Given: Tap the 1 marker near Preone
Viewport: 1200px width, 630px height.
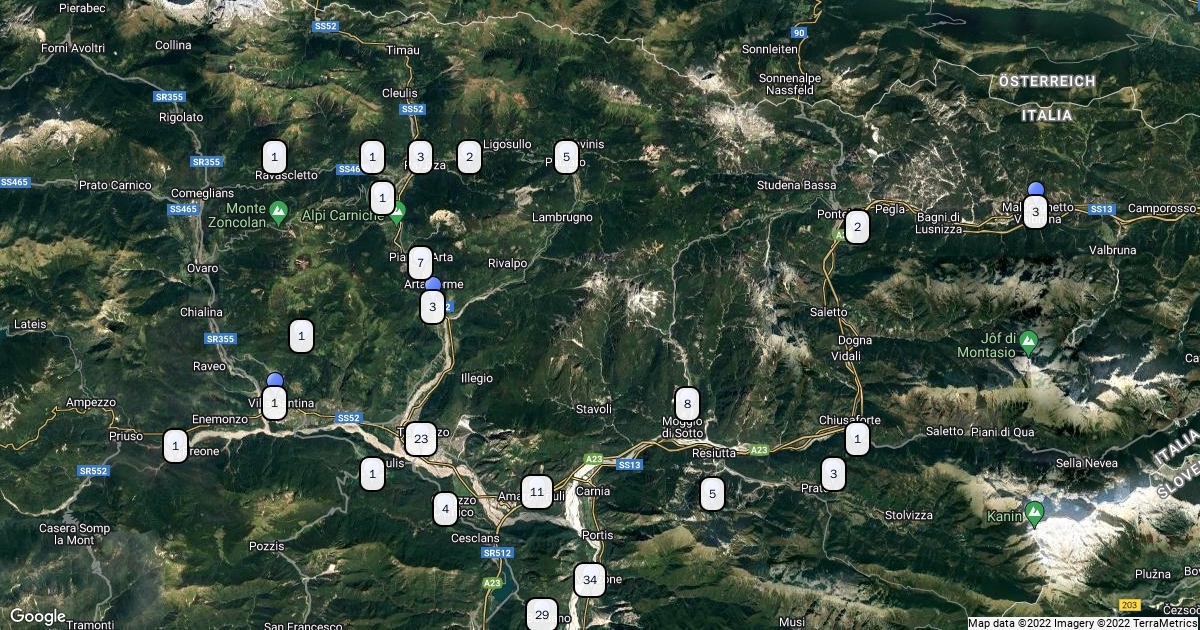Looking at the screenshot, I should [175, 446].
